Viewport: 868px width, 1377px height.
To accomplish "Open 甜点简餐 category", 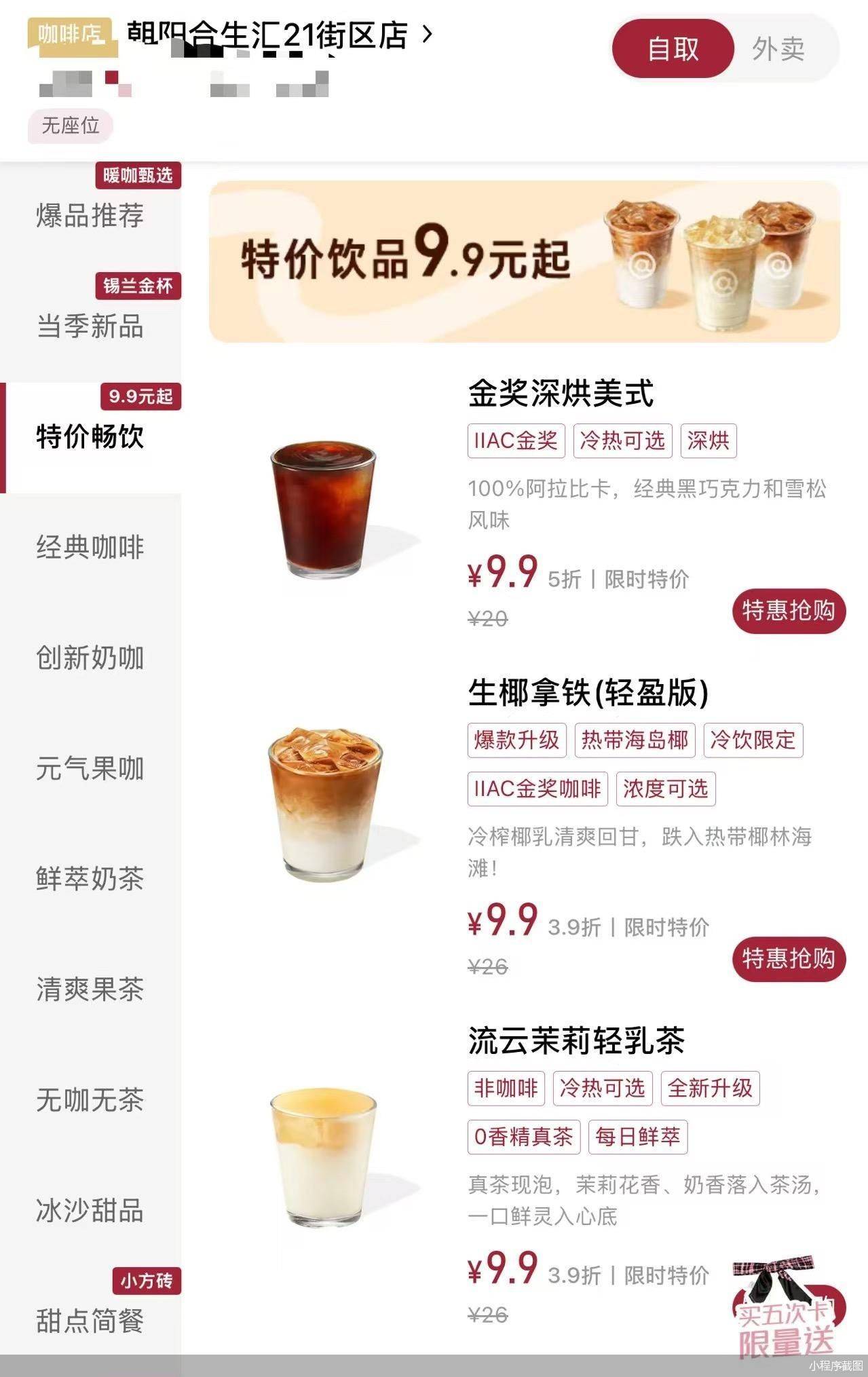I will [x=90, y=1321].
